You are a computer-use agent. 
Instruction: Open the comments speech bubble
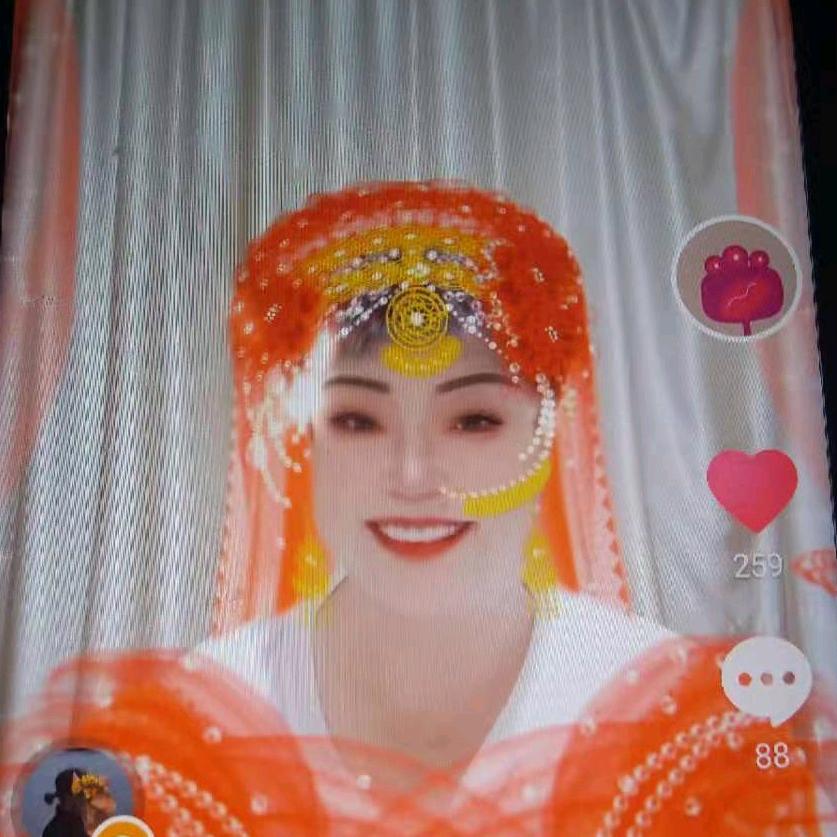(766, 679)
